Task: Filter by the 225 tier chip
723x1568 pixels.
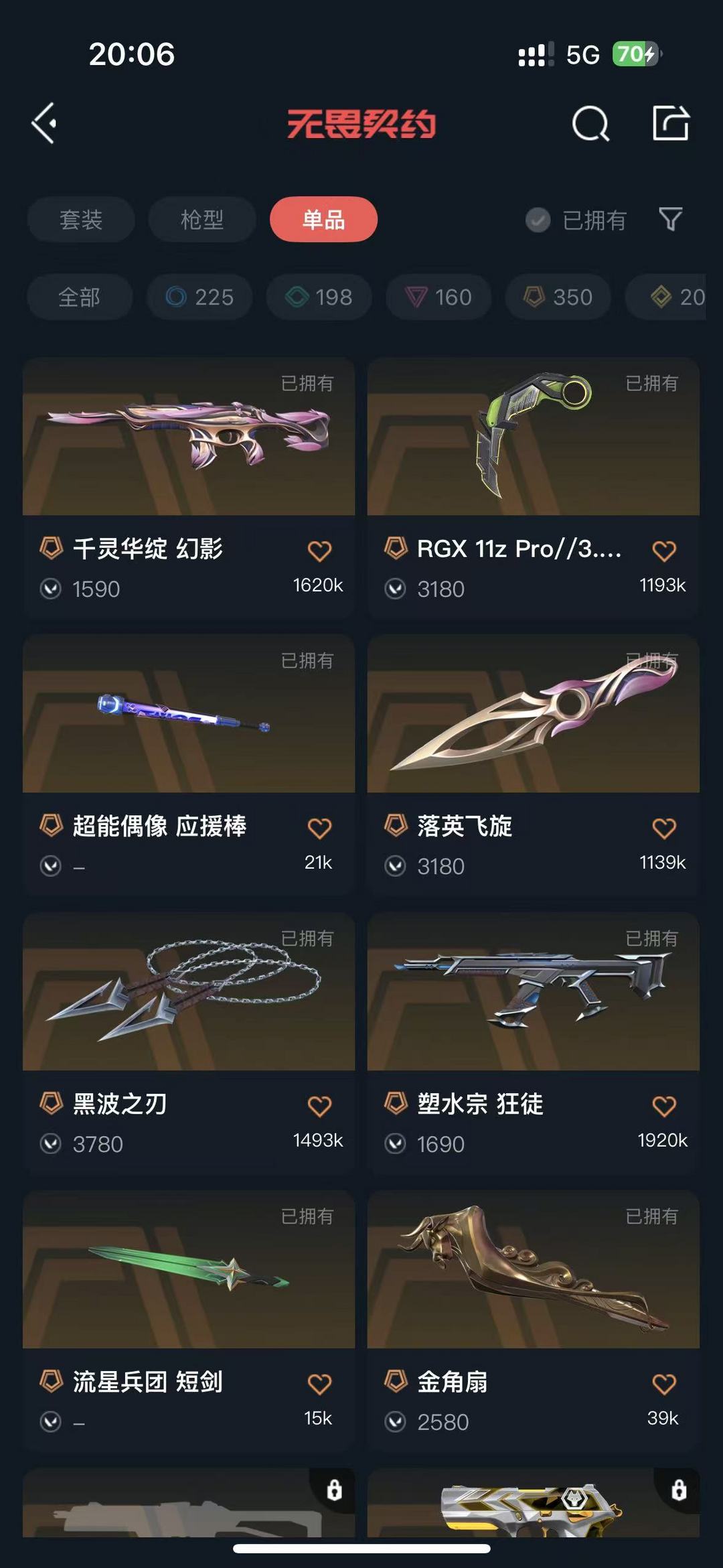Action: [x=199, y=297]
